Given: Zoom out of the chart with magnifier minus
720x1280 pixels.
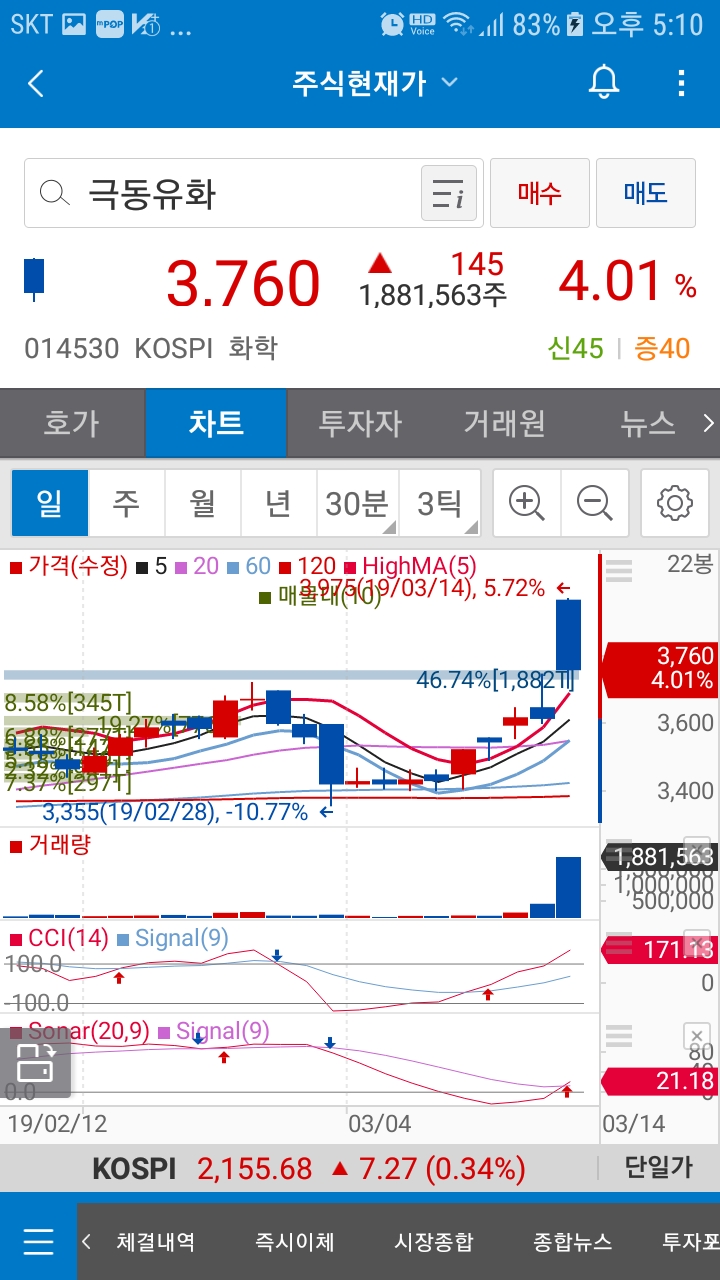Looking at the screenshot, I should click(x=596, y=503).
